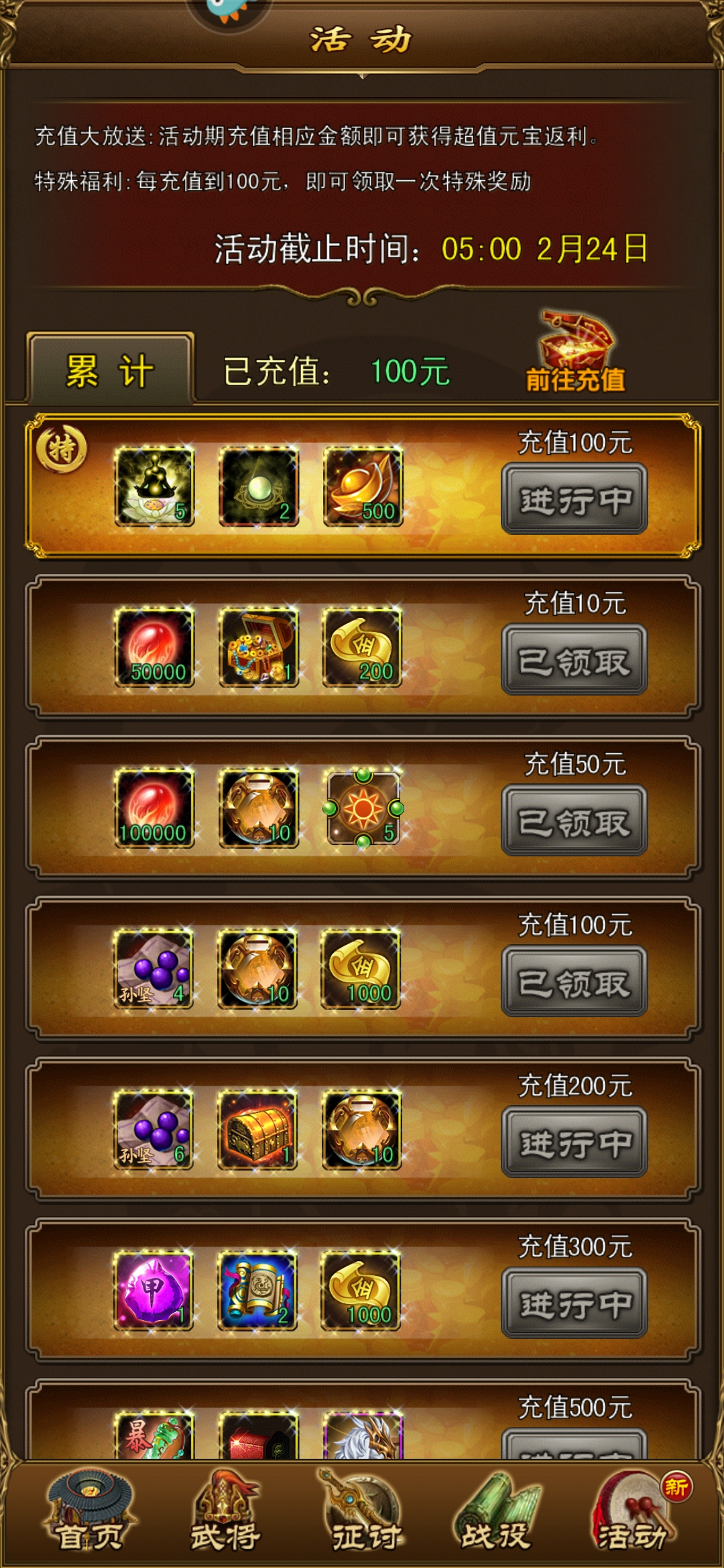This screenshot has width=724, height=1568.
Task: View the 50000 red orb reward item
Action: pyautogui.click(x=155, y=647)
